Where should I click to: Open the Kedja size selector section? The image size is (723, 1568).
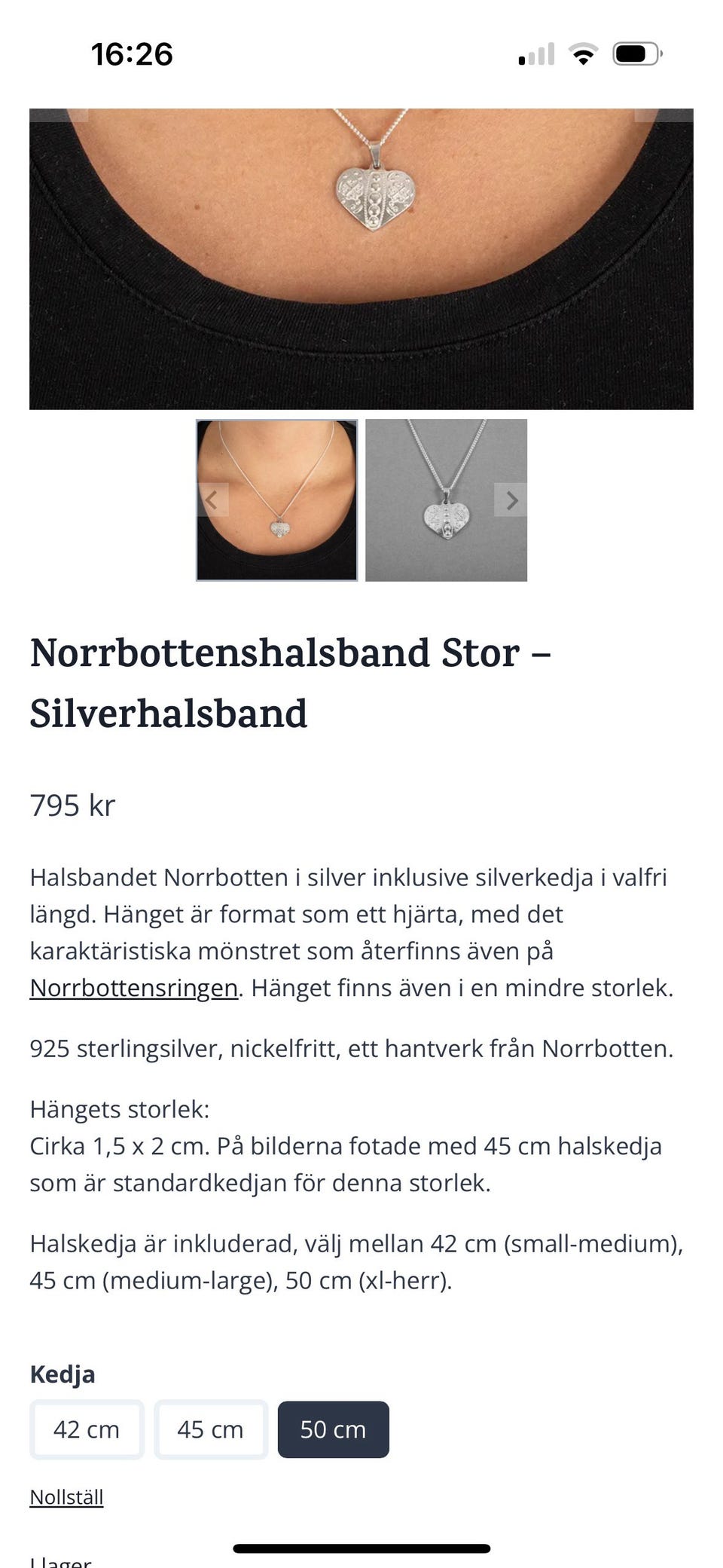point(62,1374)
